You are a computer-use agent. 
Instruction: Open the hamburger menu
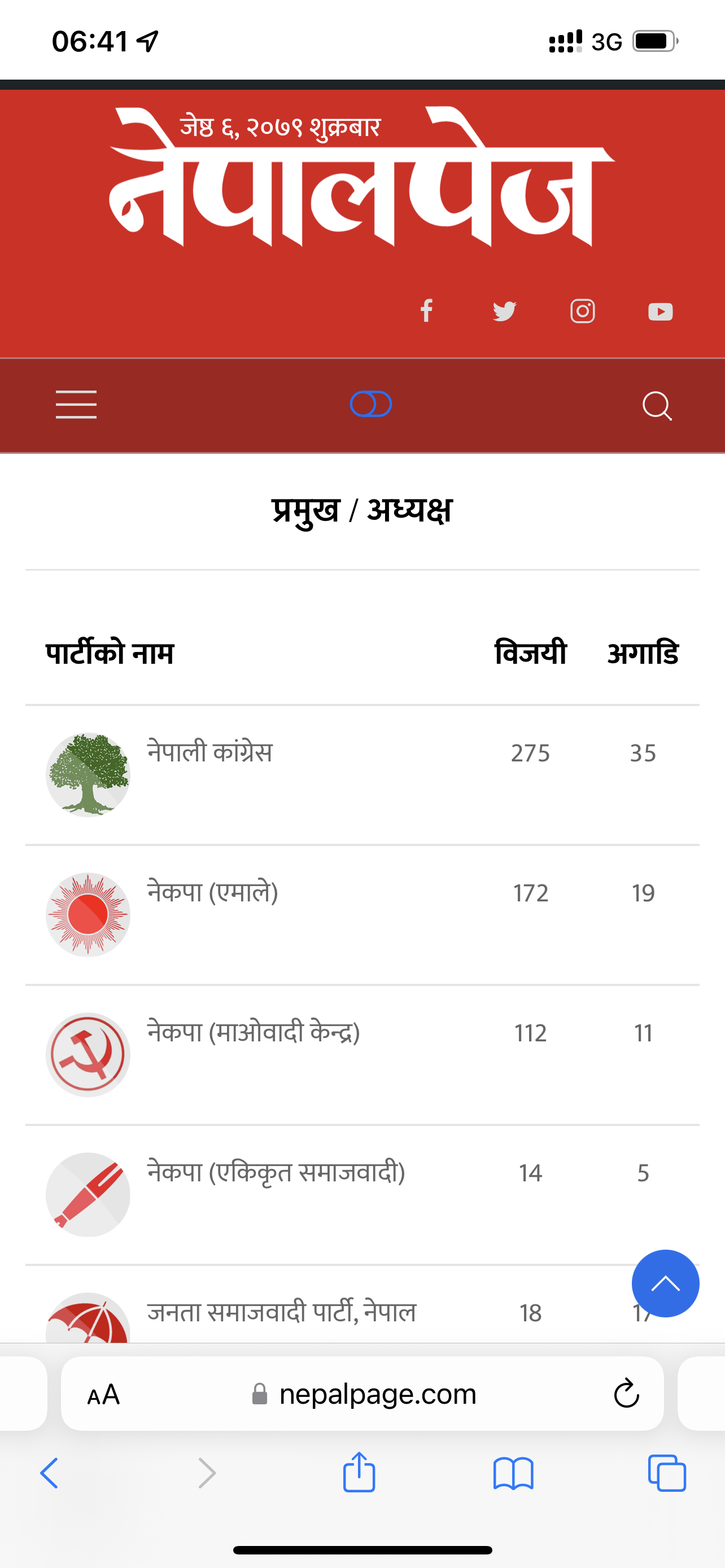coord(76,405)
